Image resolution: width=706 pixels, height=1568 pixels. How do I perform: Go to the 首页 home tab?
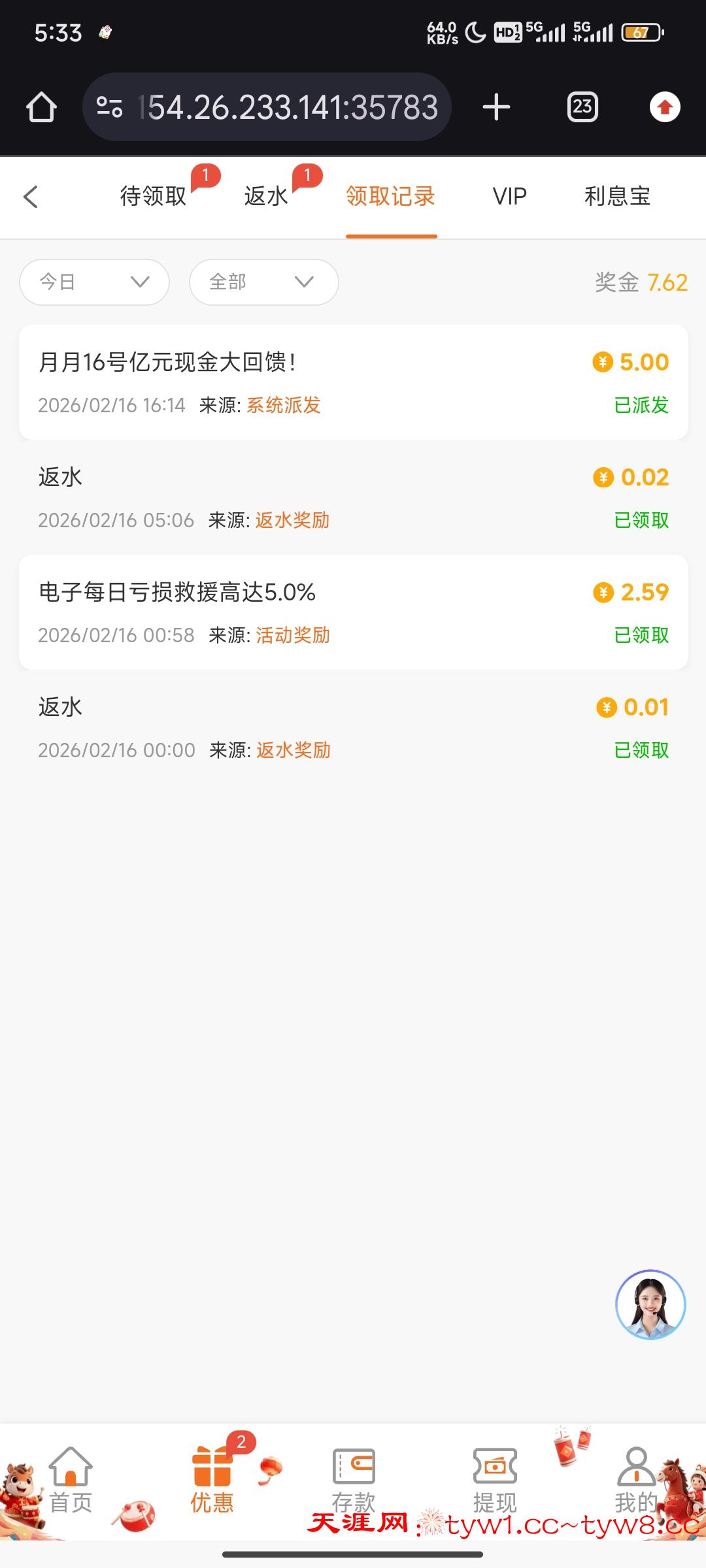tap(71, 1480)
